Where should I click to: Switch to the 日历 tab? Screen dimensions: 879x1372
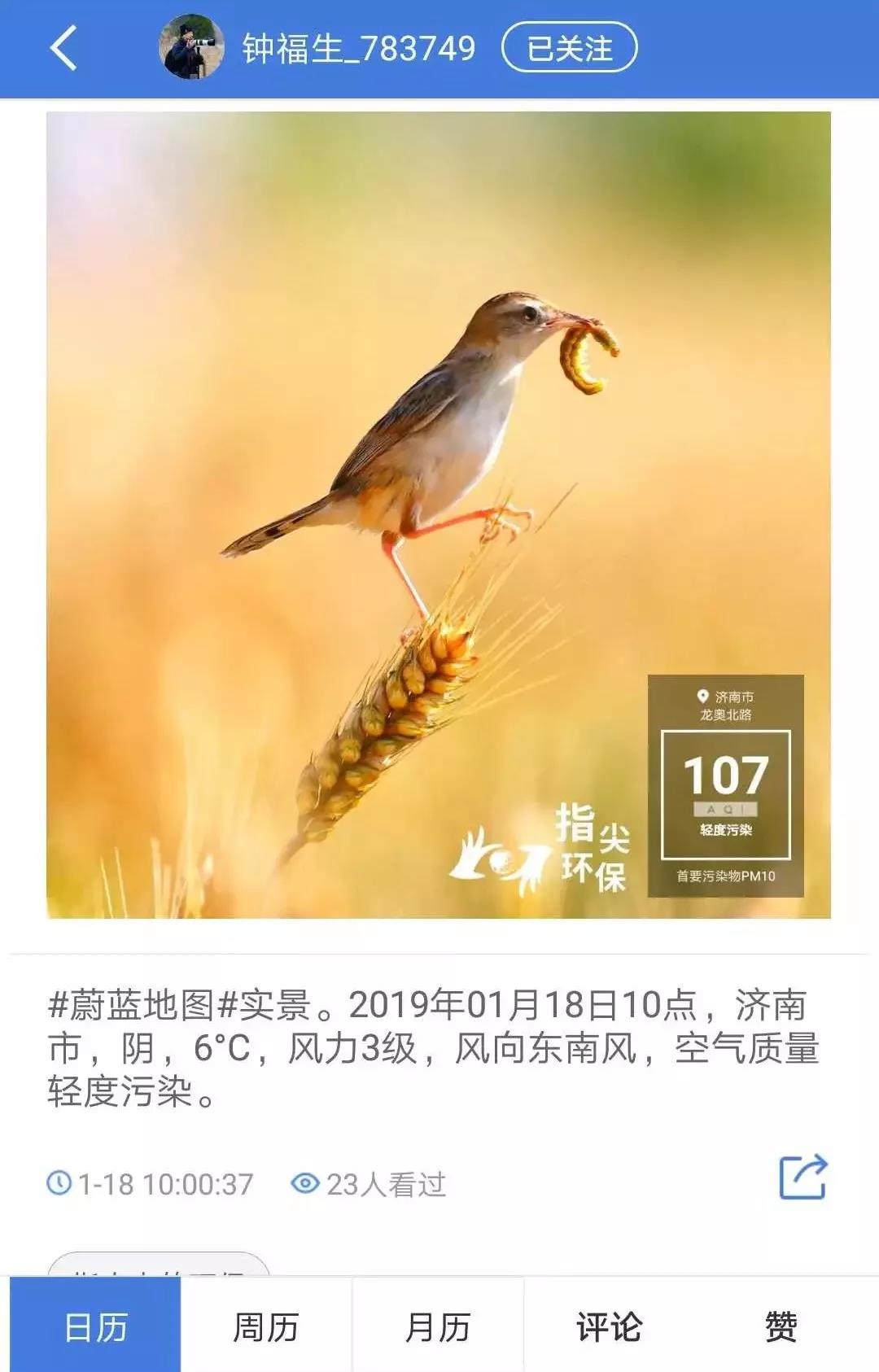(x=95, y=1327)
